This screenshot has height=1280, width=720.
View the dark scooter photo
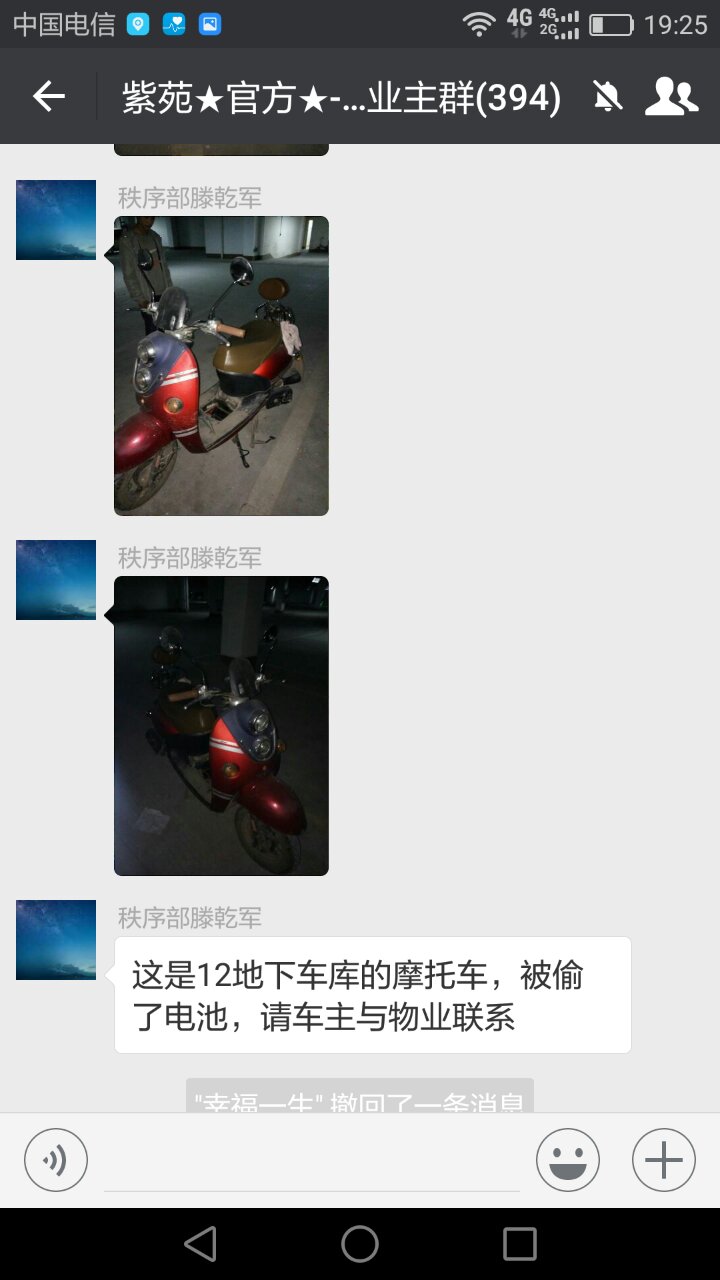click(221, 726)
